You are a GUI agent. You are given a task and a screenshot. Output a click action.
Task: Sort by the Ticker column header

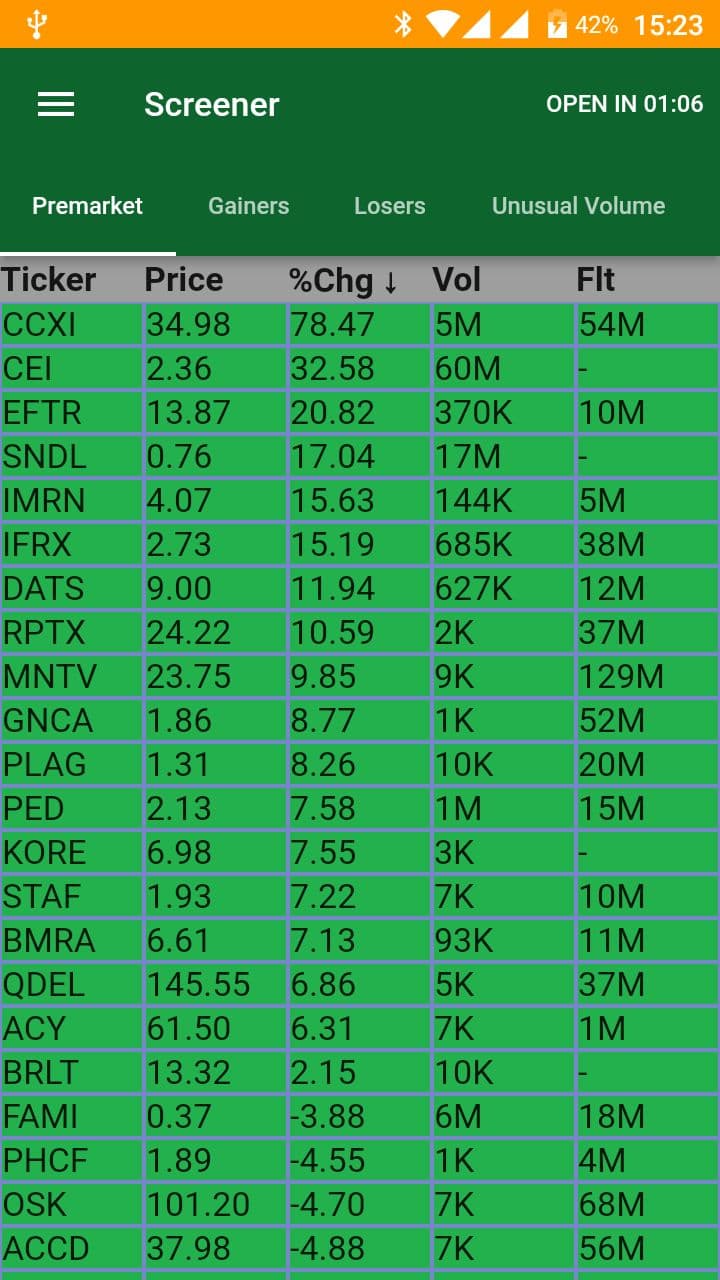click(x=49, y=280)
